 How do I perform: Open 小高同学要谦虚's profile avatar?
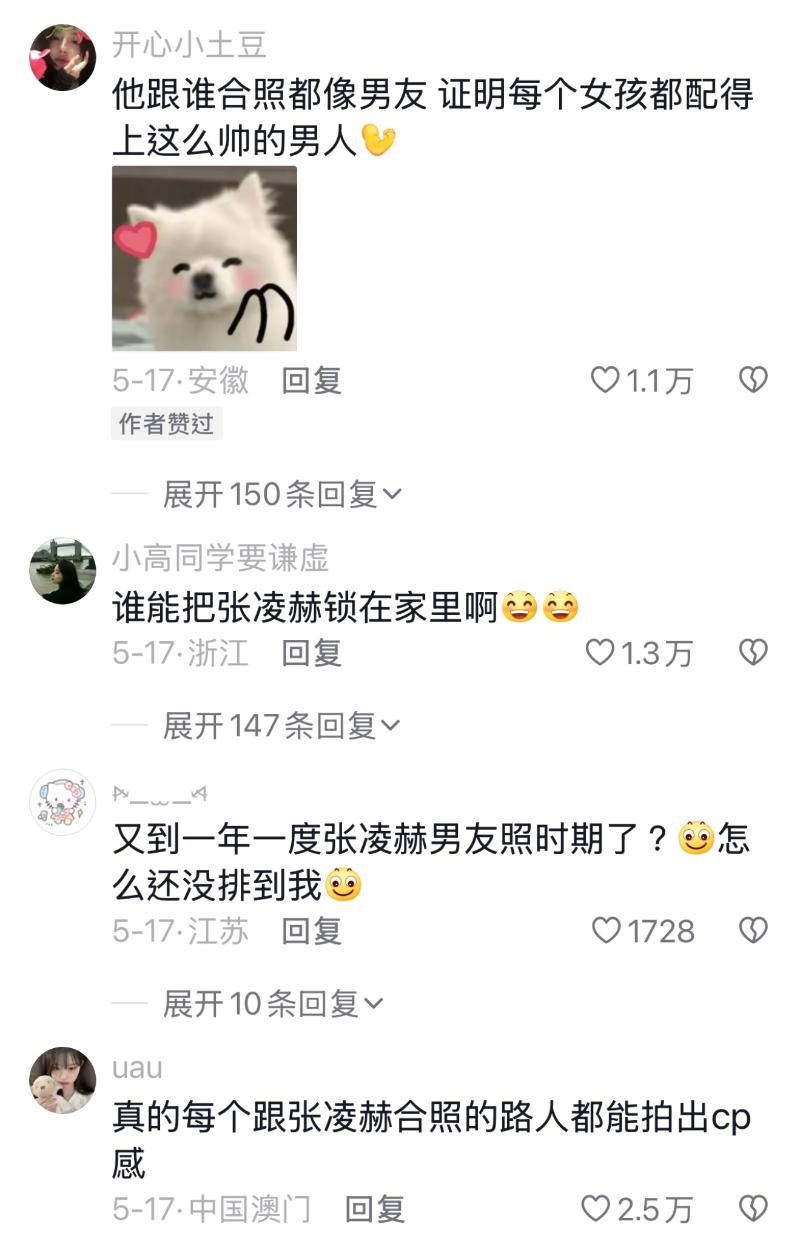[x=62, y=571]
